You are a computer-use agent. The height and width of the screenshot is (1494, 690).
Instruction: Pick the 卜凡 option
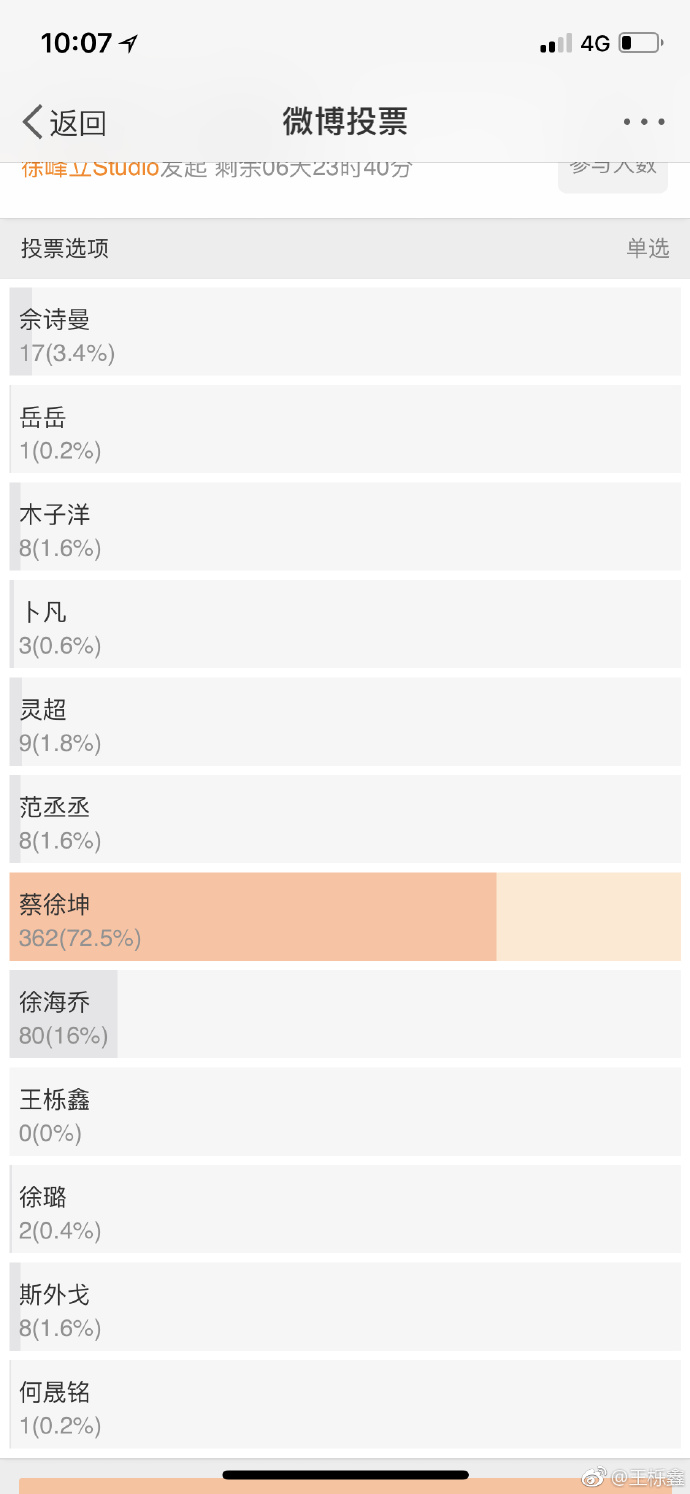pos(345,624)
